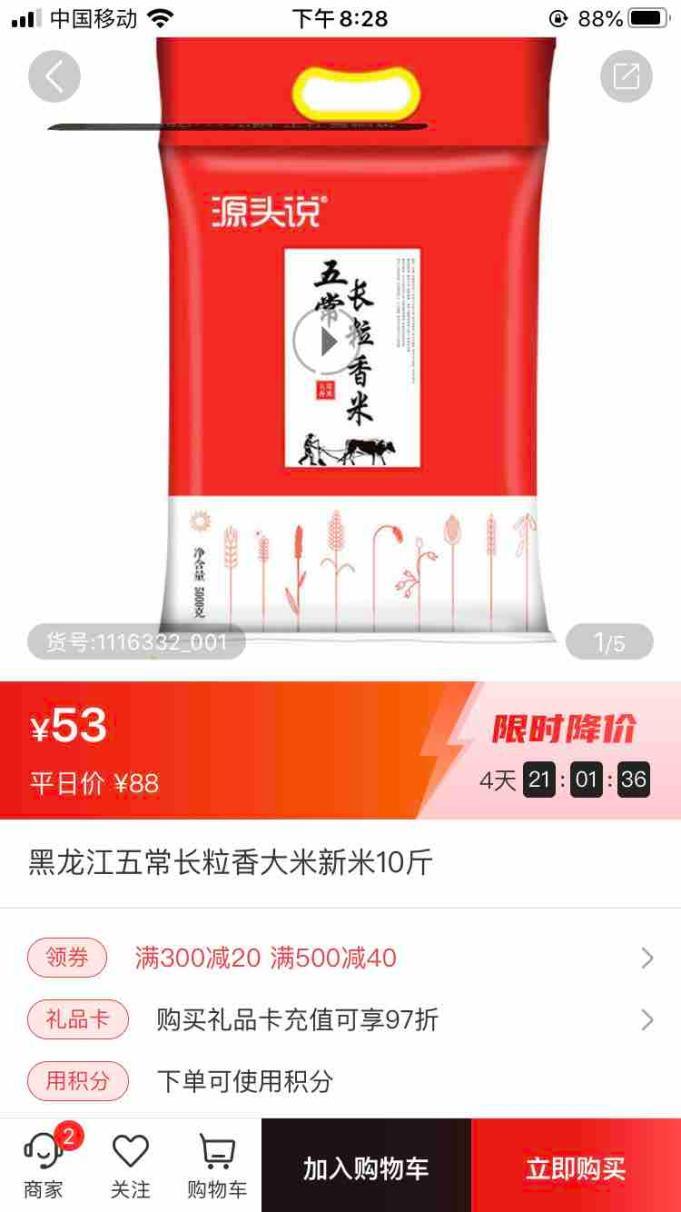The image size is (681, 1212).
Task: Tap 关注 to follow this product
Action: pos(130,1164)
